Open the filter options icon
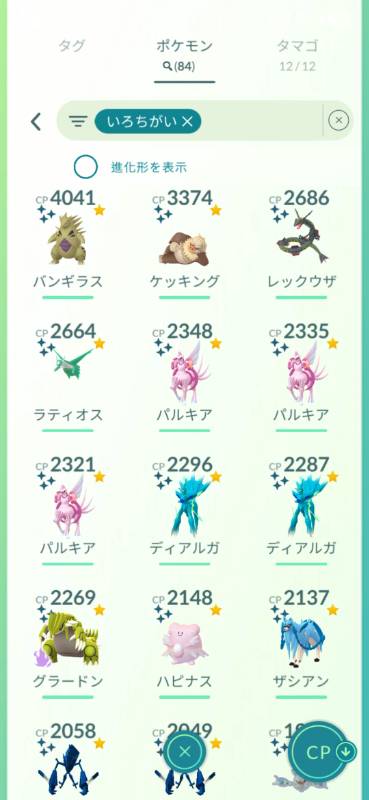The height and width of the screenshot is (800, 369). [x=78, y=121]
